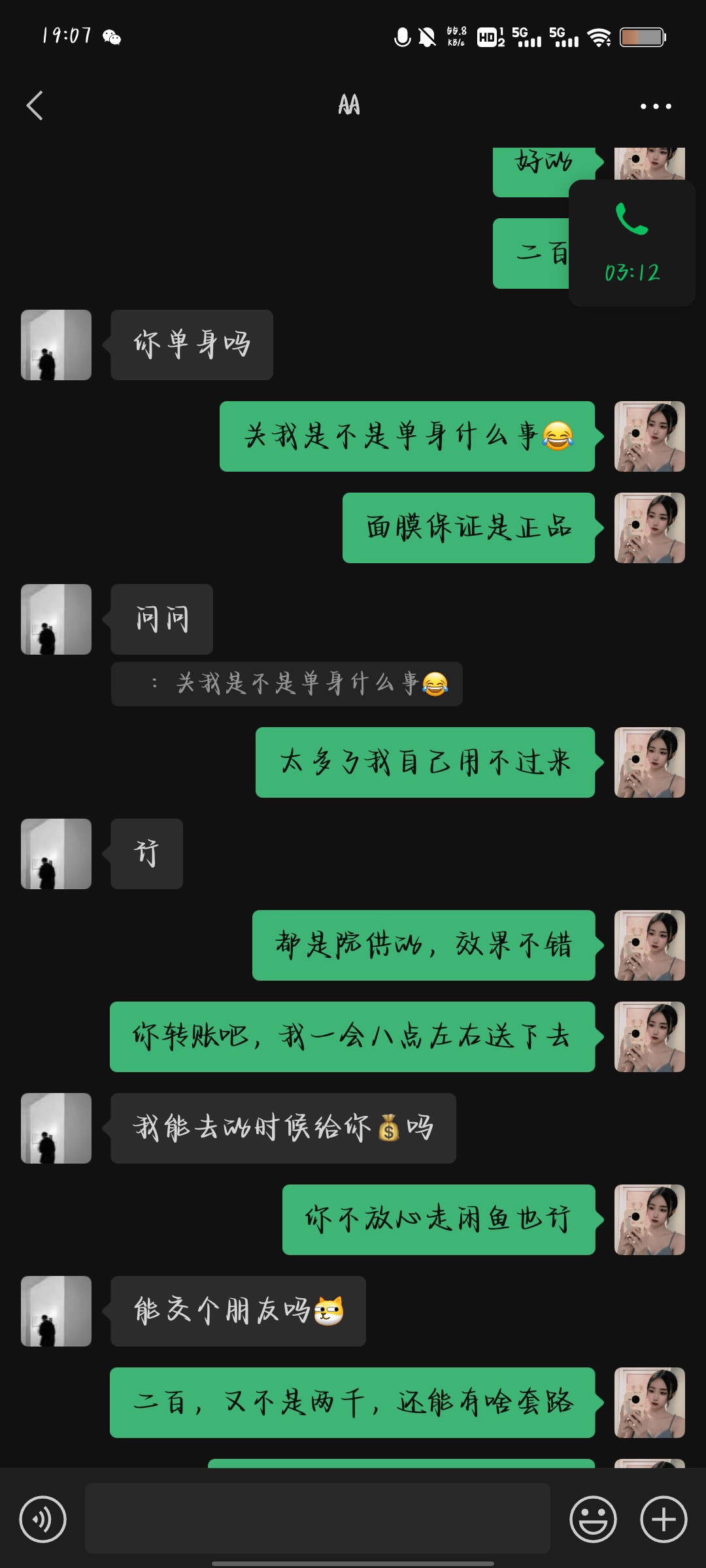Jump to quoted message under 问问
The image size is (706, 1568).
pyautogui.click(x=288, y=684)
